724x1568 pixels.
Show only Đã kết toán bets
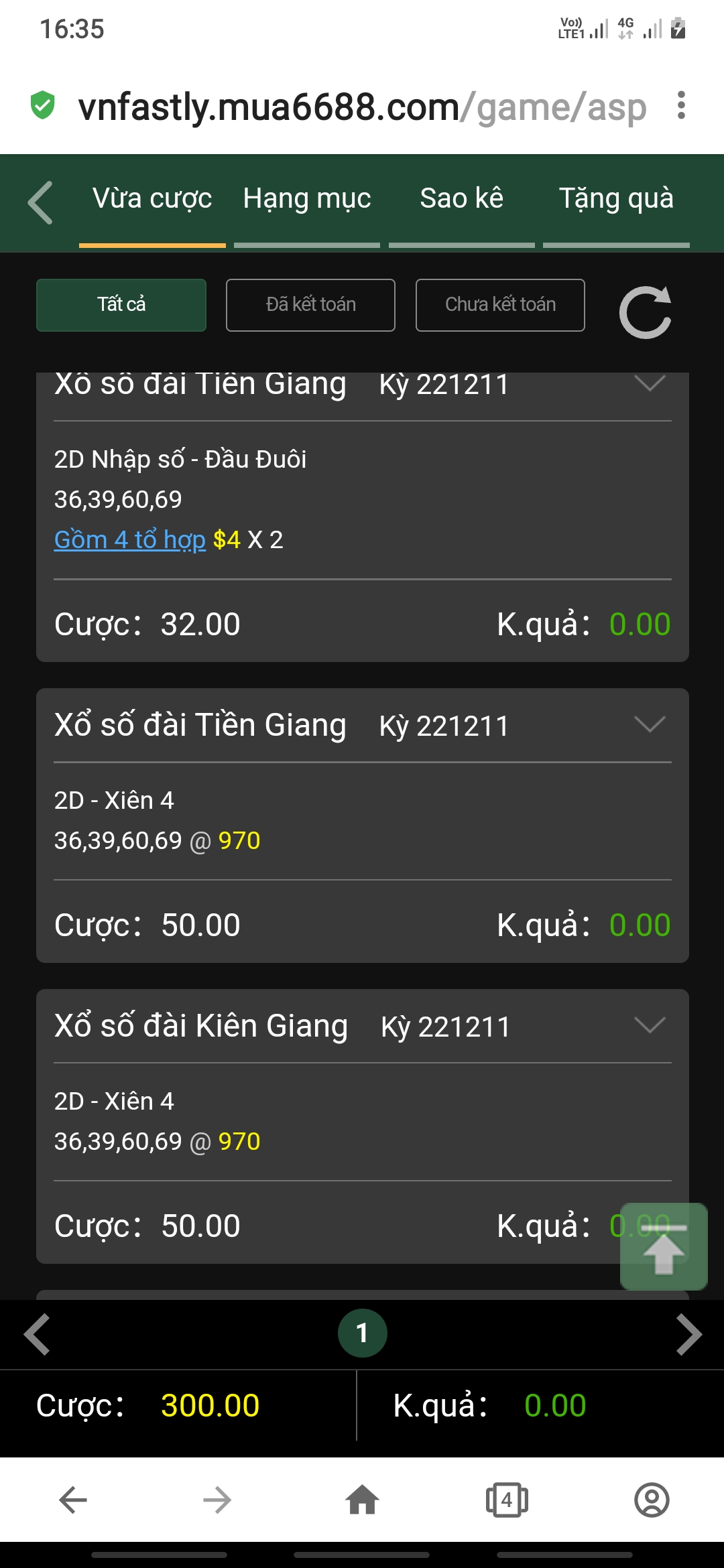point(310,305)
